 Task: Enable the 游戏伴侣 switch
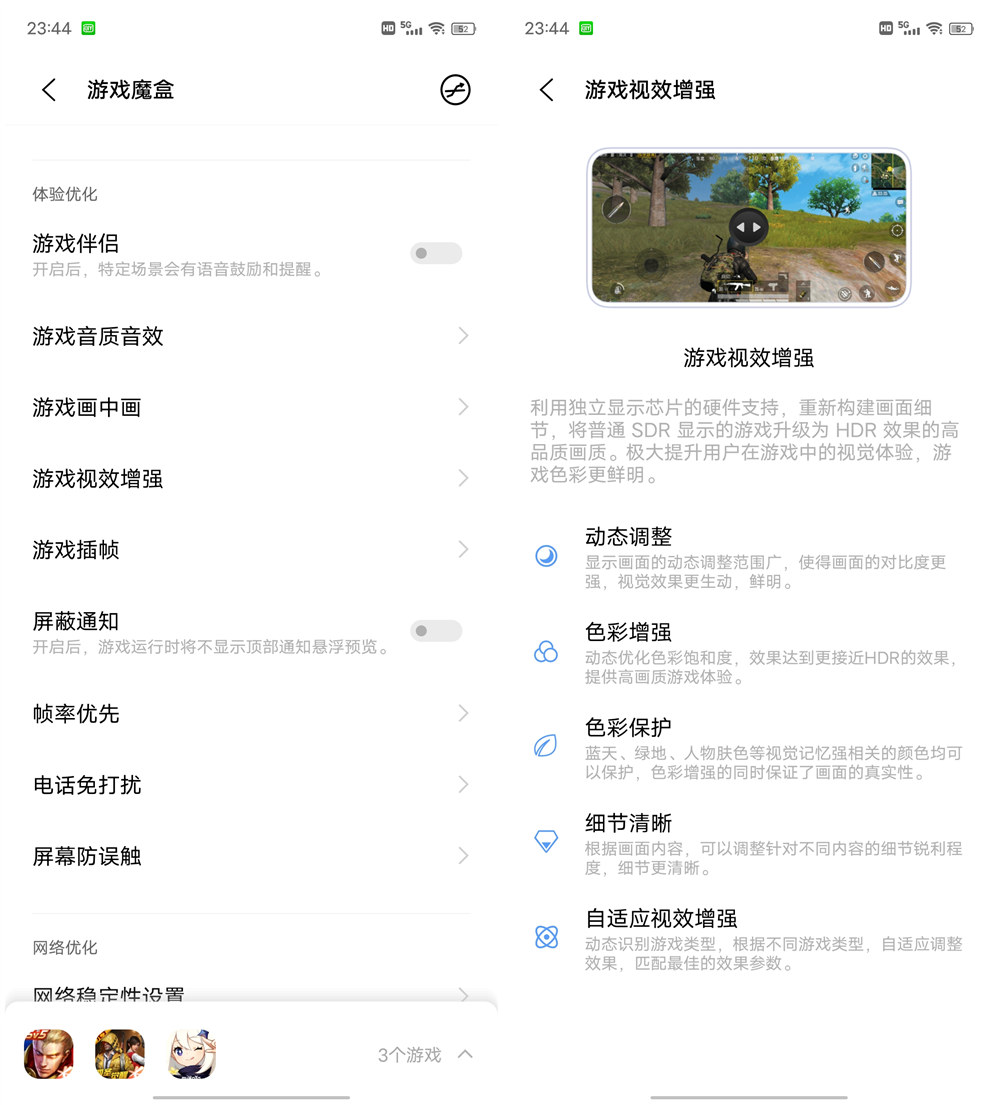pos(435,253)
